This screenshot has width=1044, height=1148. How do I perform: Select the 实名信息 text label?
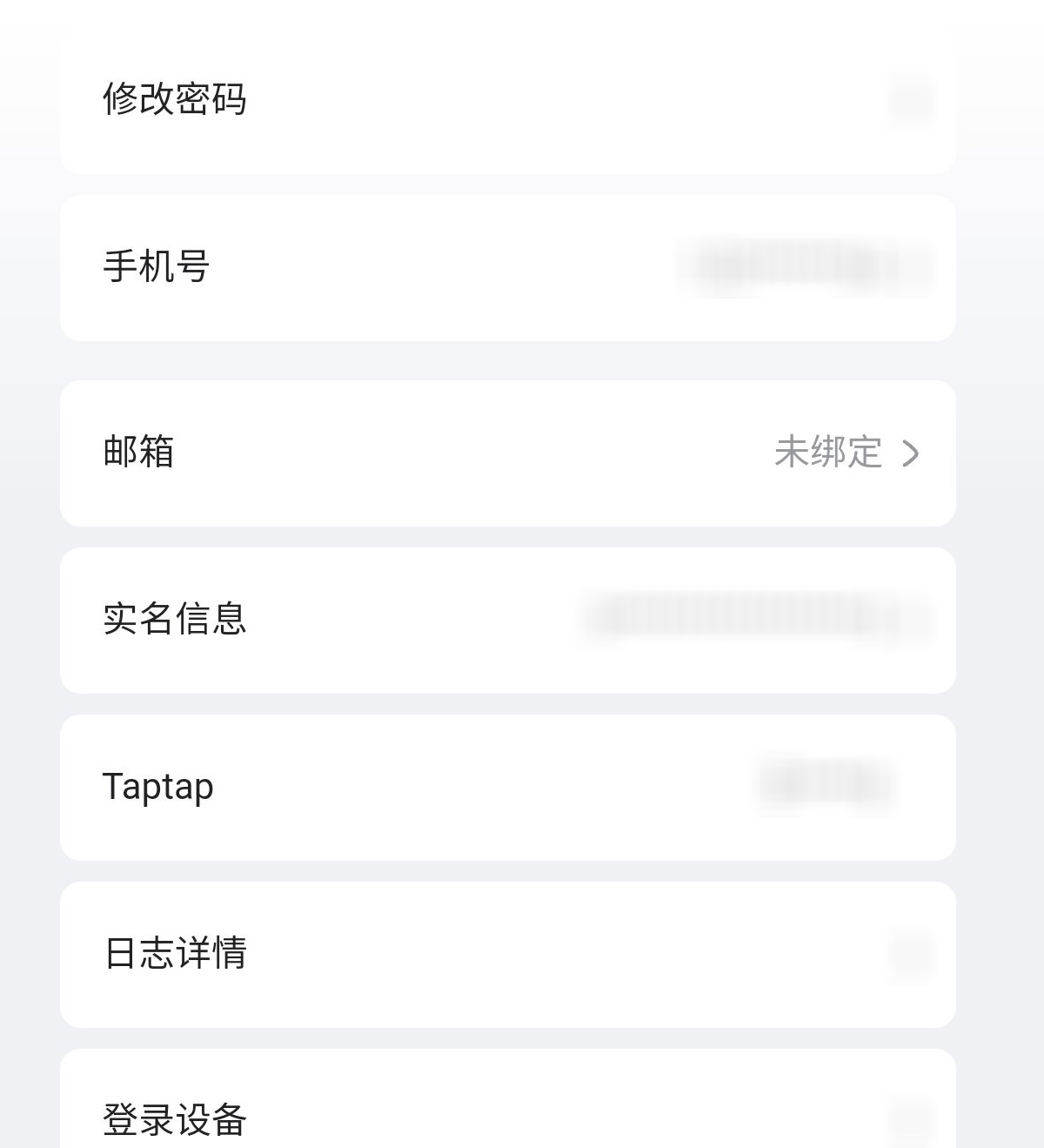[174, 618]
